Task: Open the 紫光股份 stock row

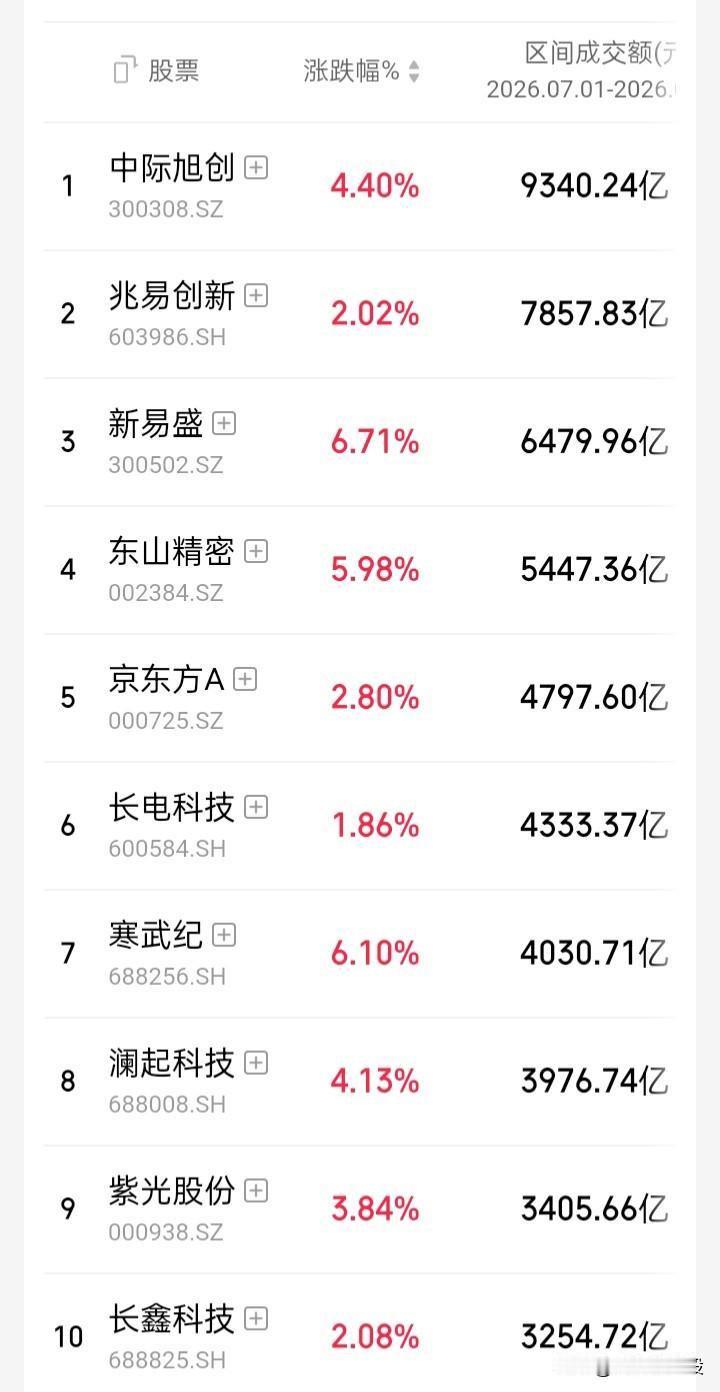Action: (359, 1210)
